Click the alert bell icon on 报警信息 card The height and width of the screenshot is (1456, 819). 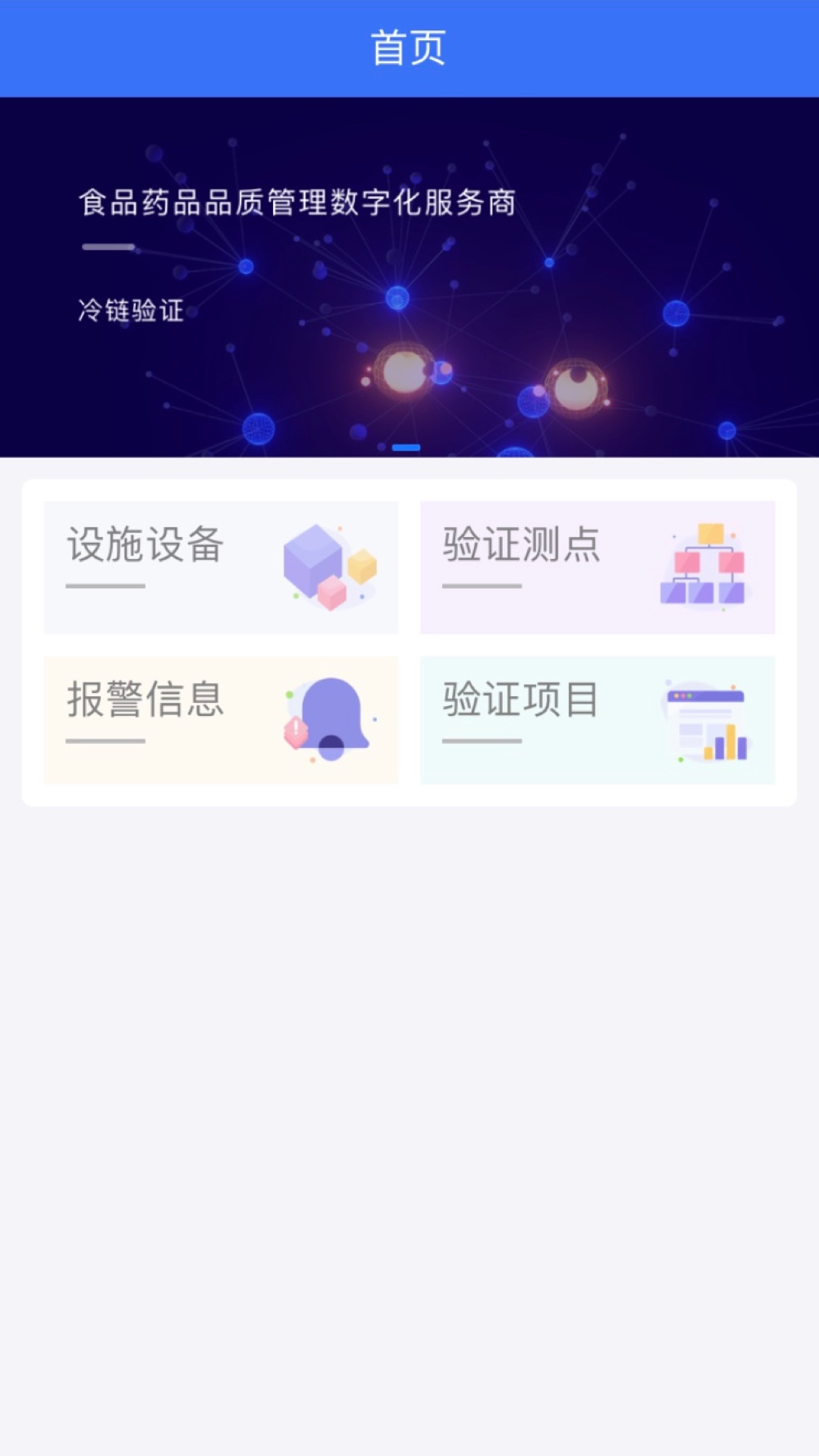pos(332,720)
